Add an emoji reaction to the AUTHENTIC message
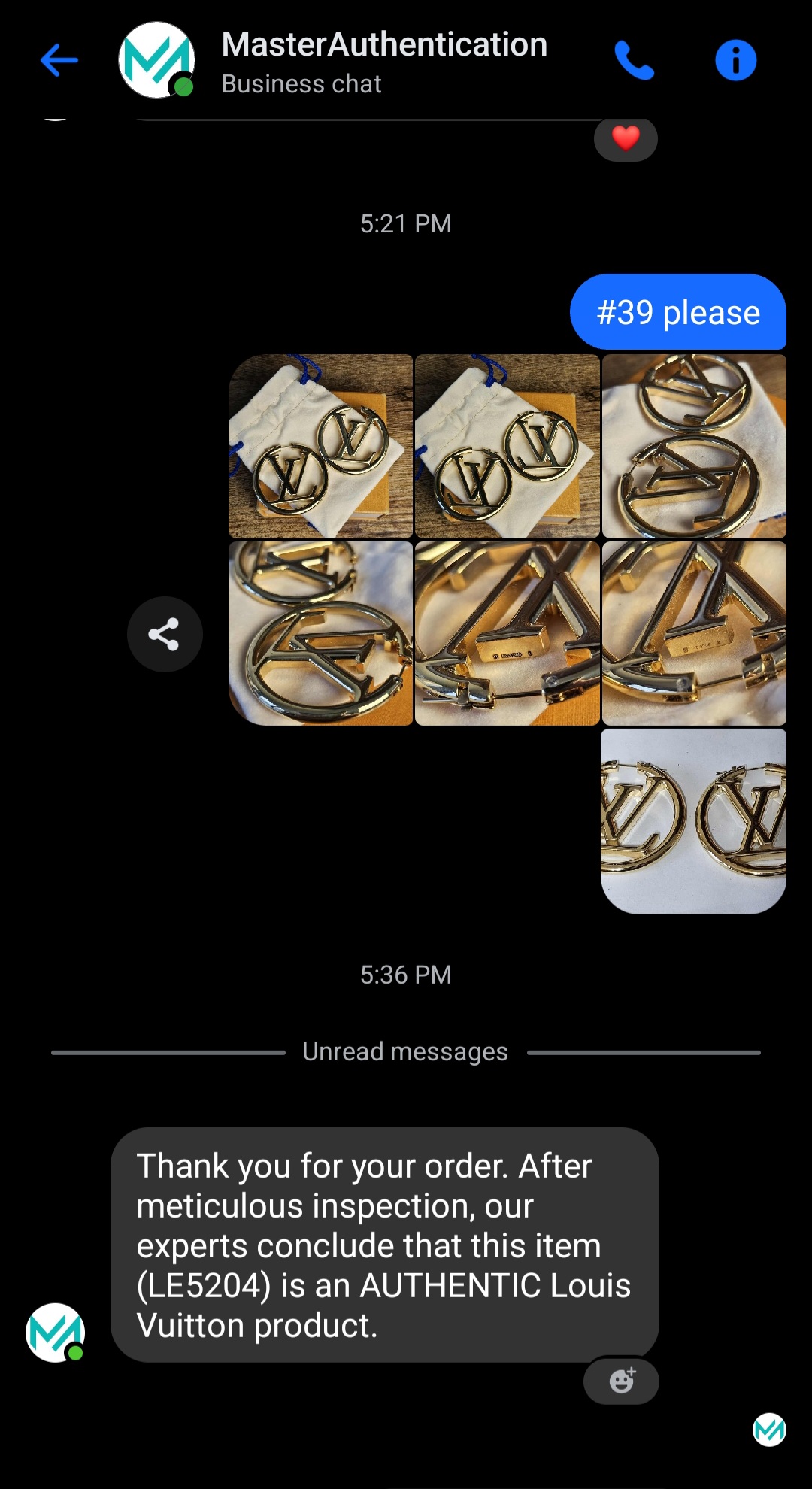Image resolution: width=812 pixels, height=1489 pixels. click(x=621, y=1381)
